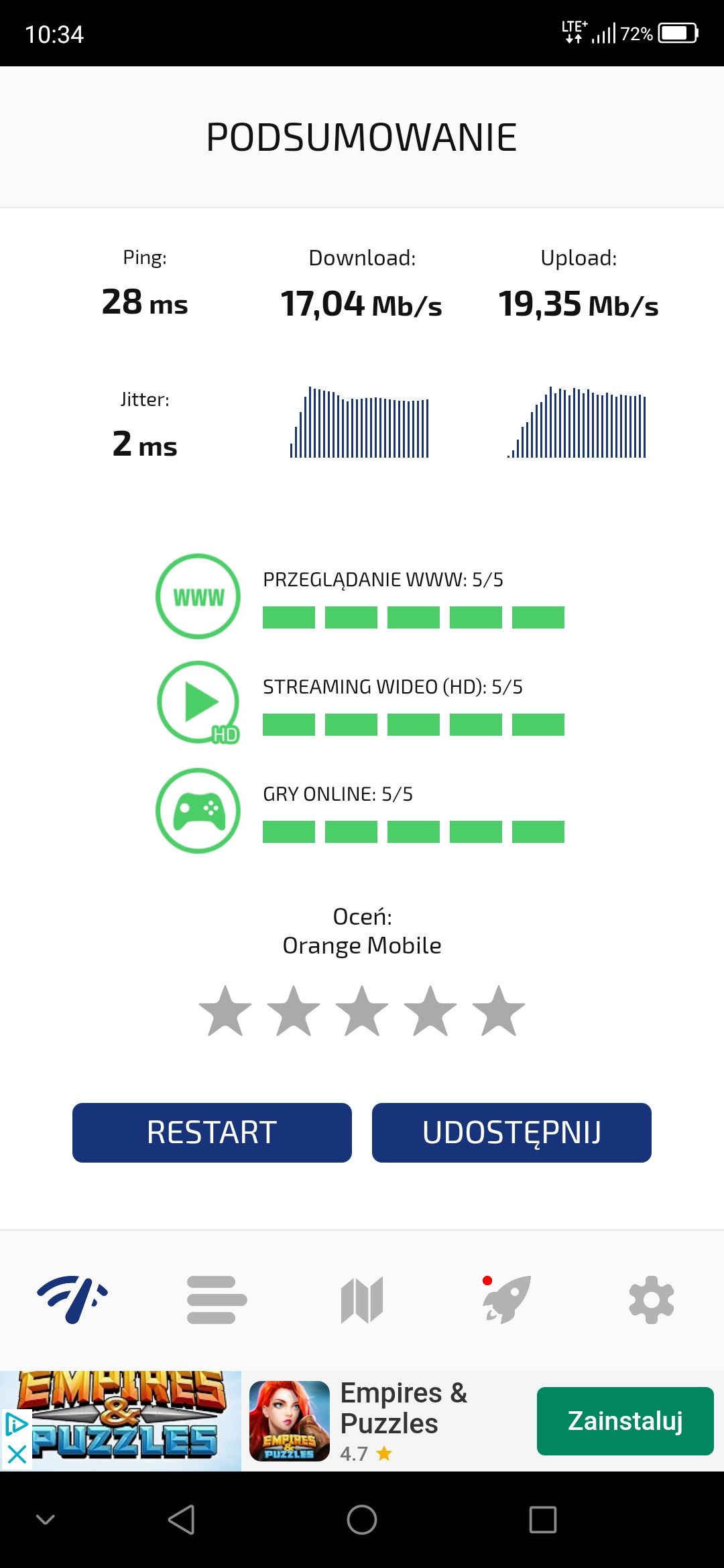Close the Empires & Puzzles ad banner
Screen dimensions: 724x1568
tap(16, 1454)
